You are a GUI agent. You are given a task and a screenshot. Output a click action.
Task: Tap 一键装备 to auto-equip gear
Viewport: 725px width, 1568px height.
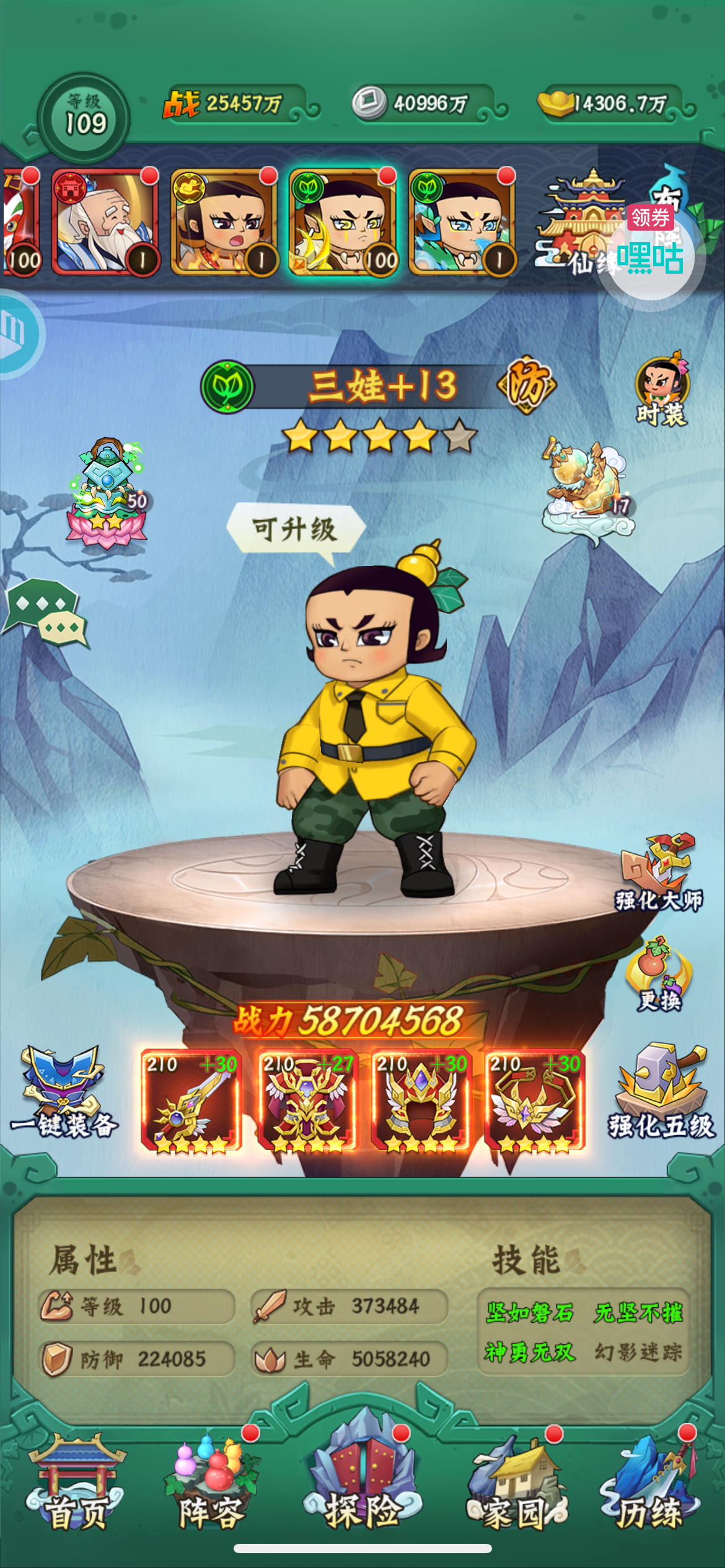click(63, 1092)
